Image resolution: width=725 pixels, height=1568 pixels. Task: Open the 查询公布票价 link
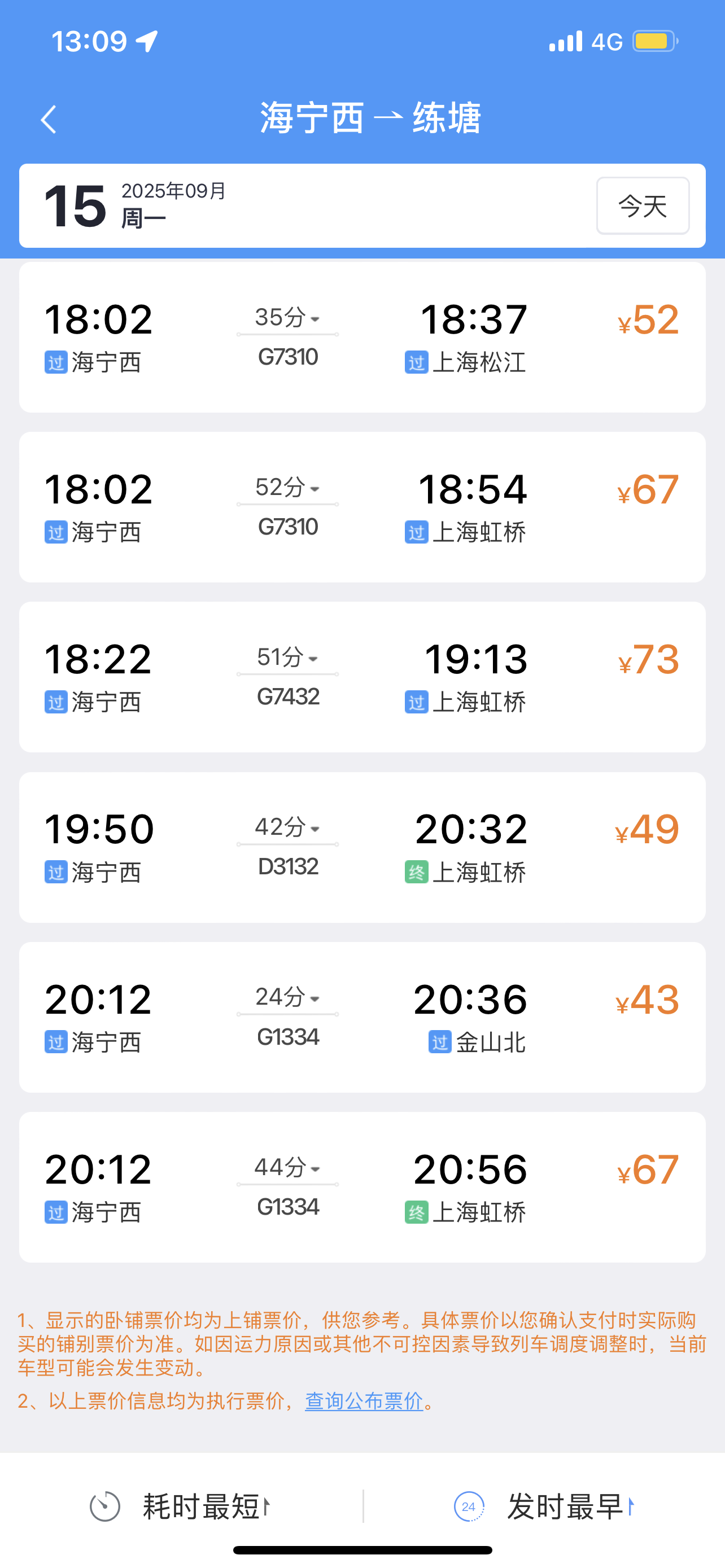coord(364,1400)
